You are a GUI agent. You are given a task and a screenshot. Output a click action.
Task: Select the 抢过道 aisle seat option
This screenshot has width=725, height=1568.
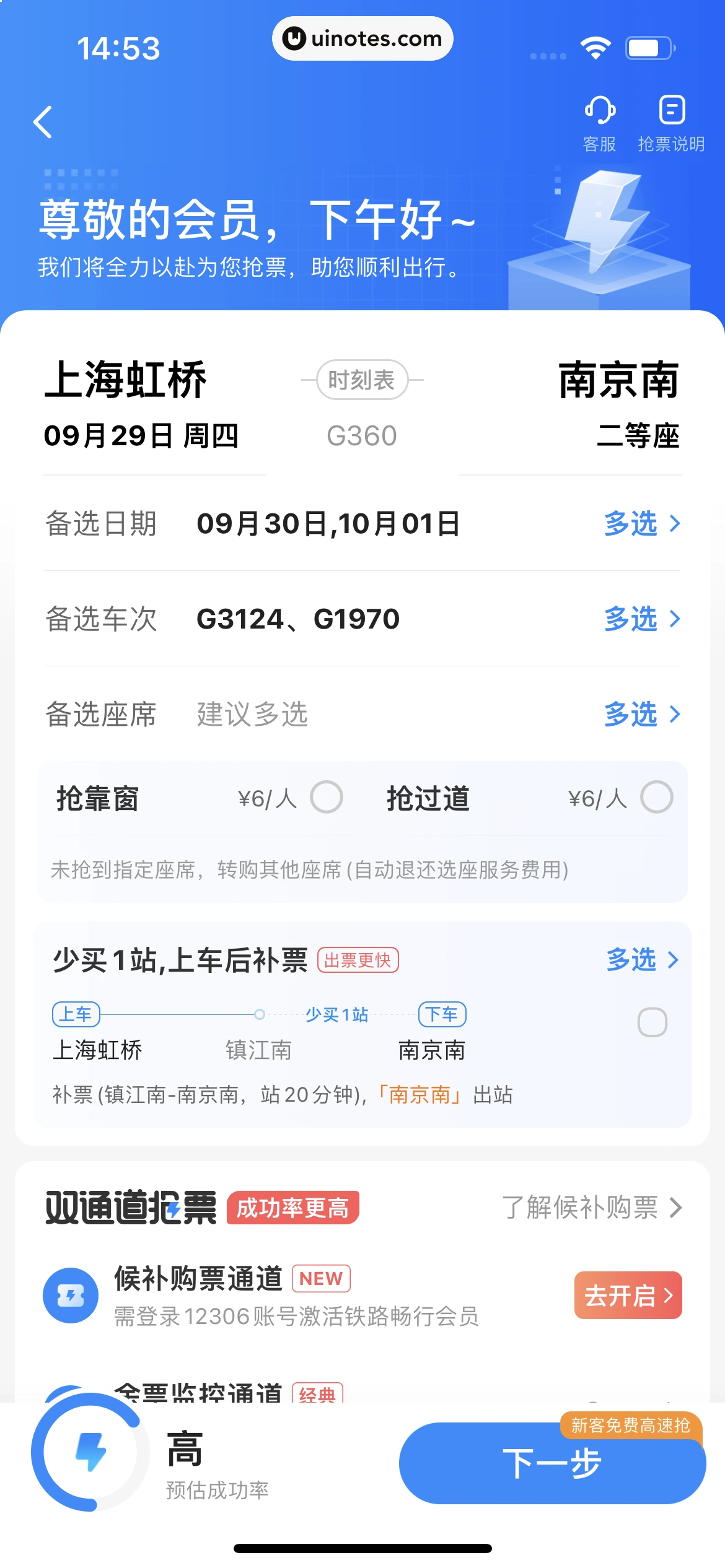pos(656,797)
